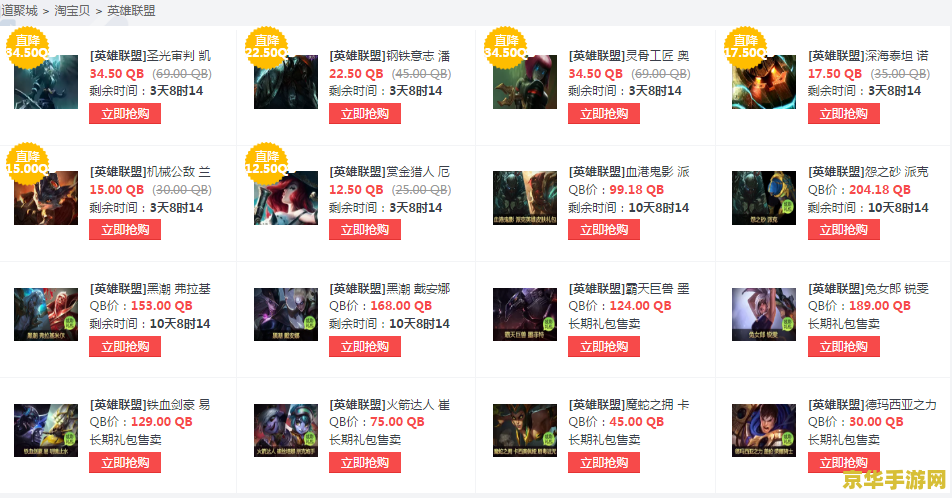Tap 立即抢购 under 灵骨工匠
The height and width of the screenshot is (498, 952).
coord(604,113)
